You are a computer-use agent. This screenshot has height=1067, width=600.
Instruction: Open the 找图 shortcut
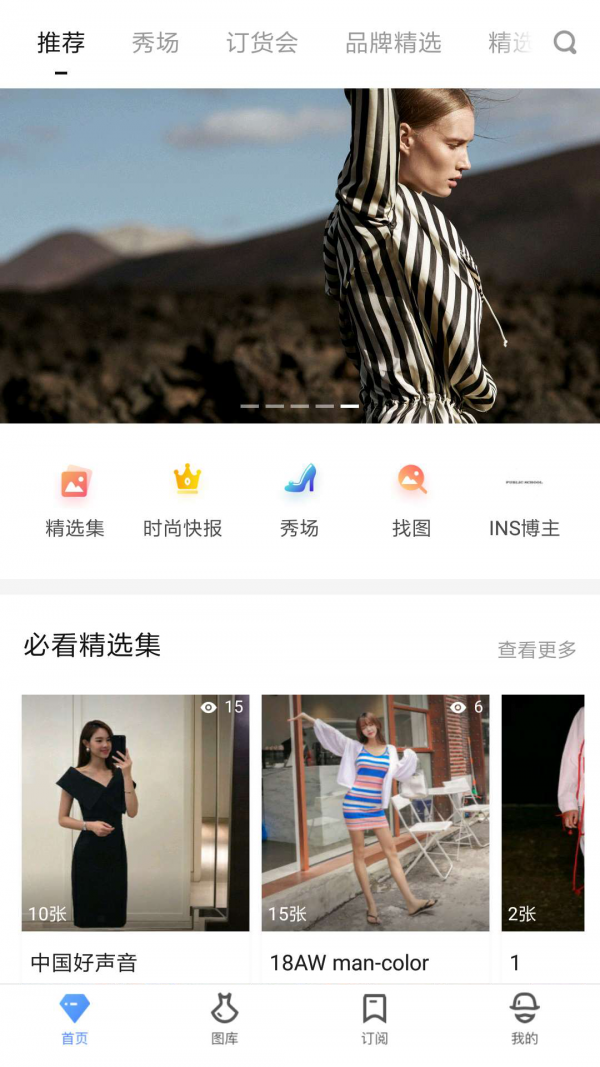411,500
